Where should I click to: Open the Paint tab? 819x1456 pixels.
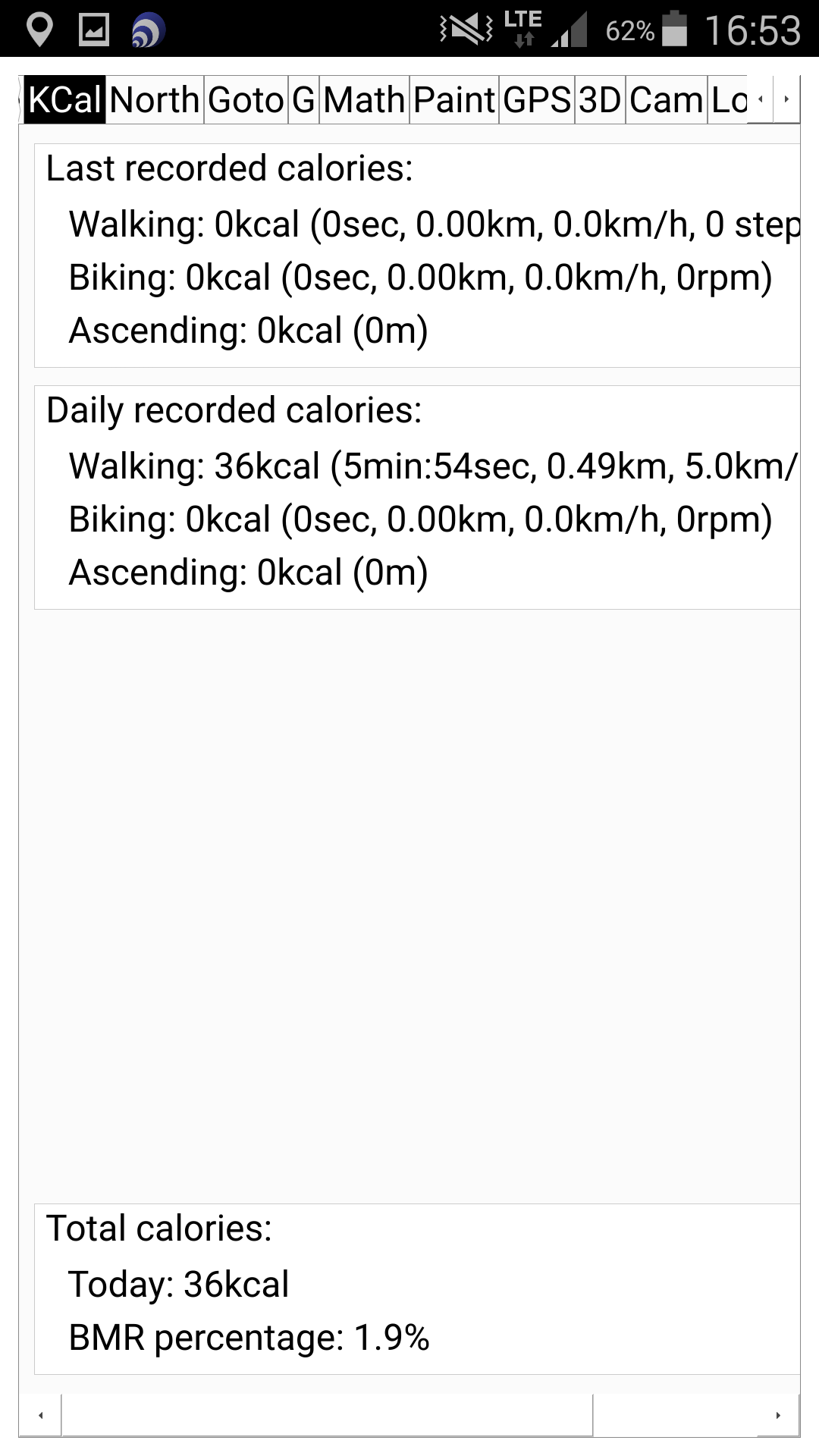(454, 99)
